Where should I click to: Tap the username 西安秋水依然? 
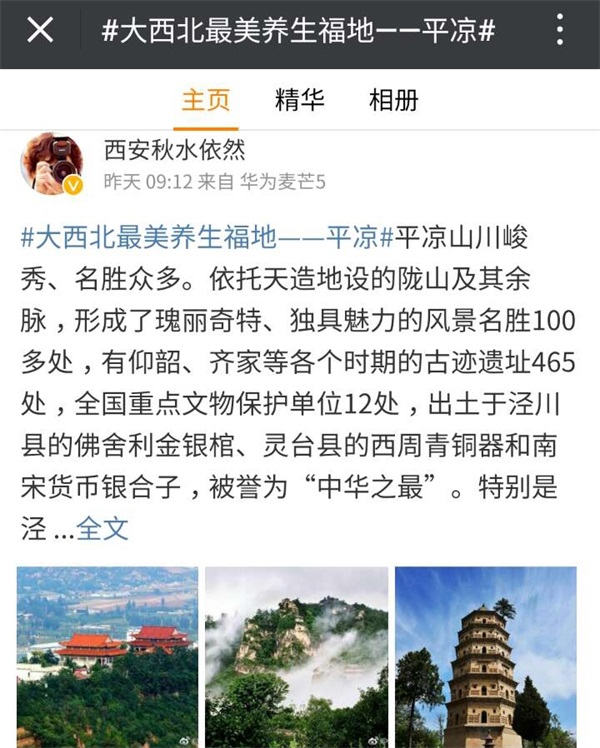coord(174,151)
